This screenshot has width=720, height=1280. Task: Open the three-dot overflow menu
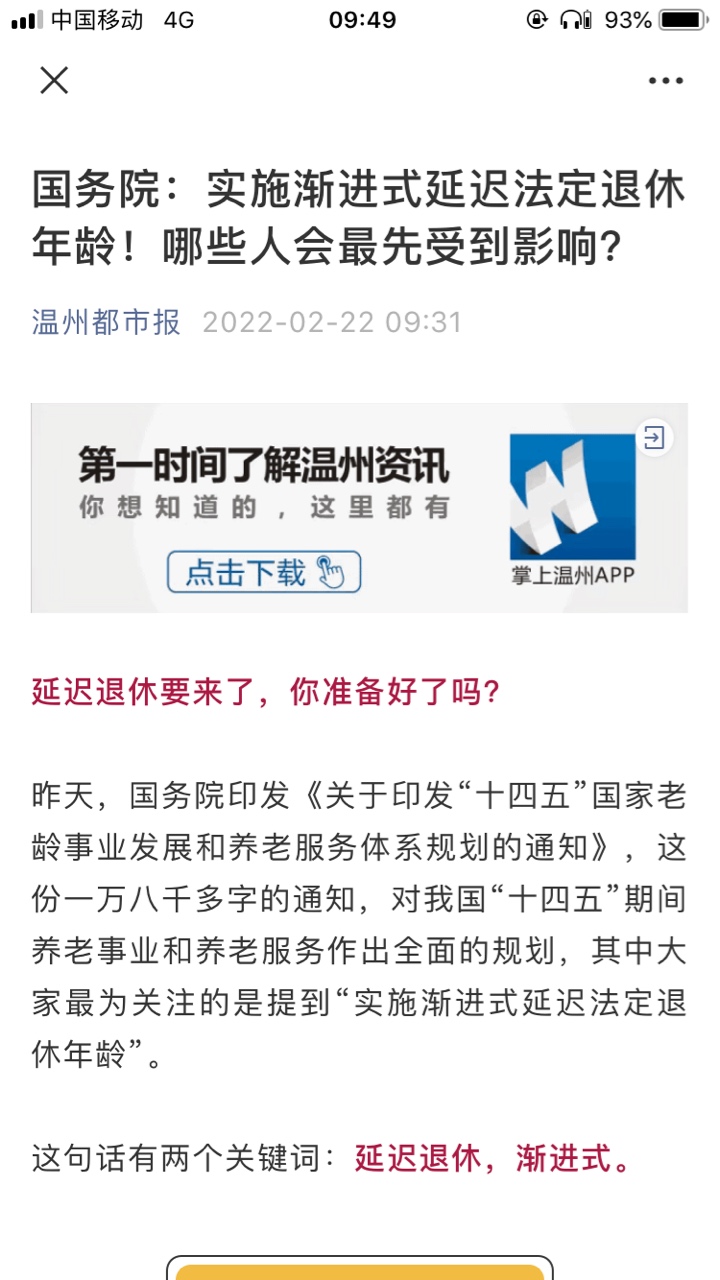click(x=665, y=81)
